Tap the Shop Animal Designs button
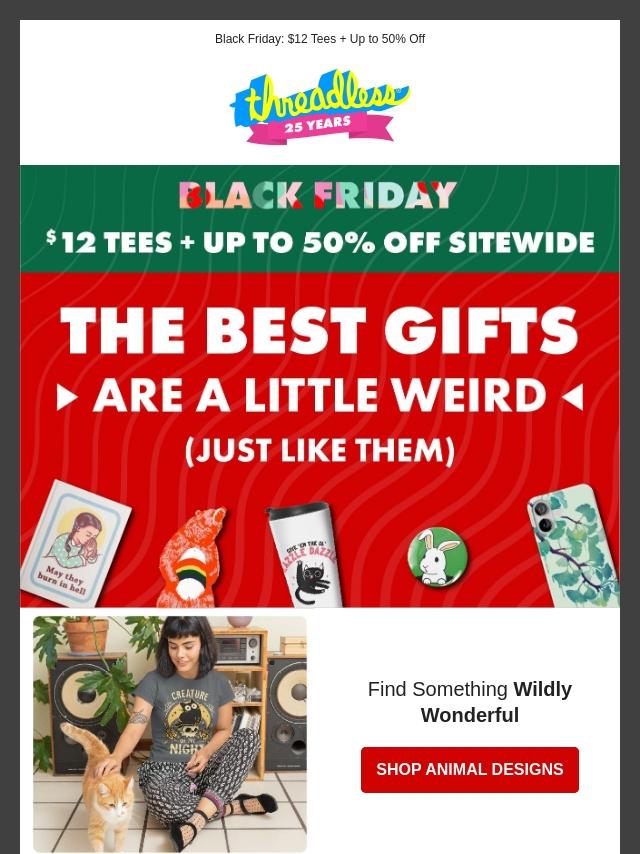This screenshot has width=640, height=854. pos(469,769)
